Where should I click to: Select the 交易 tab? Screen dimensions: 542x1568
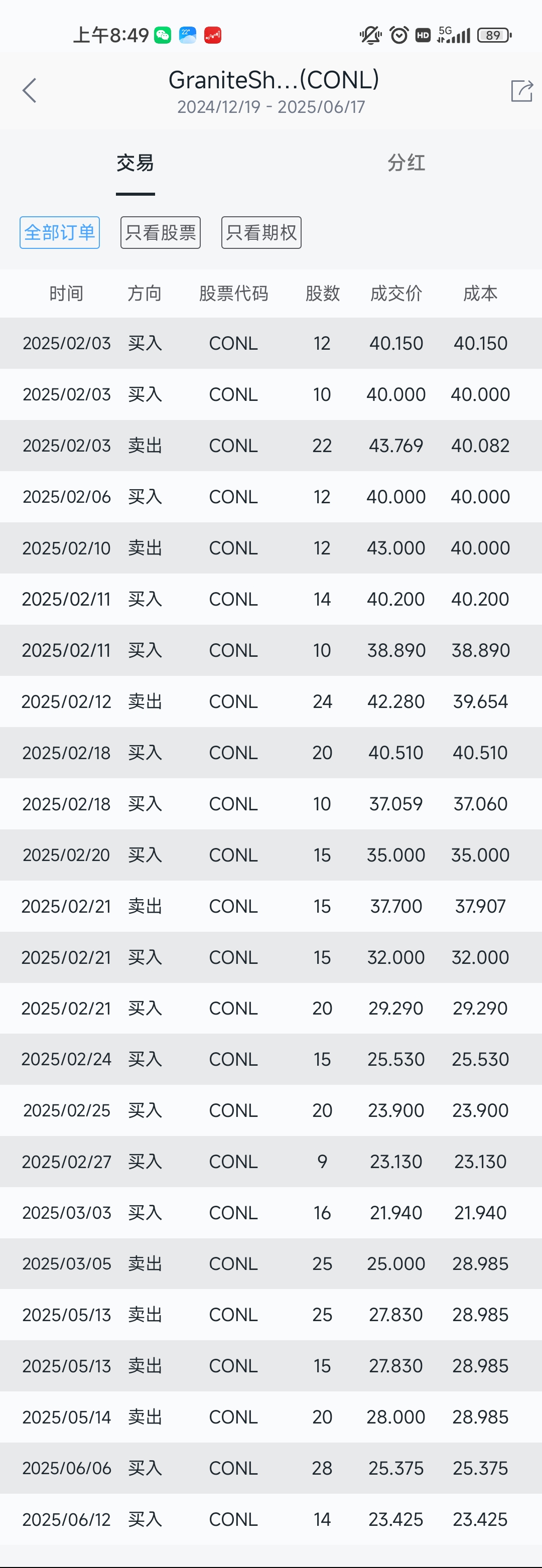click(x=135, y=163)
